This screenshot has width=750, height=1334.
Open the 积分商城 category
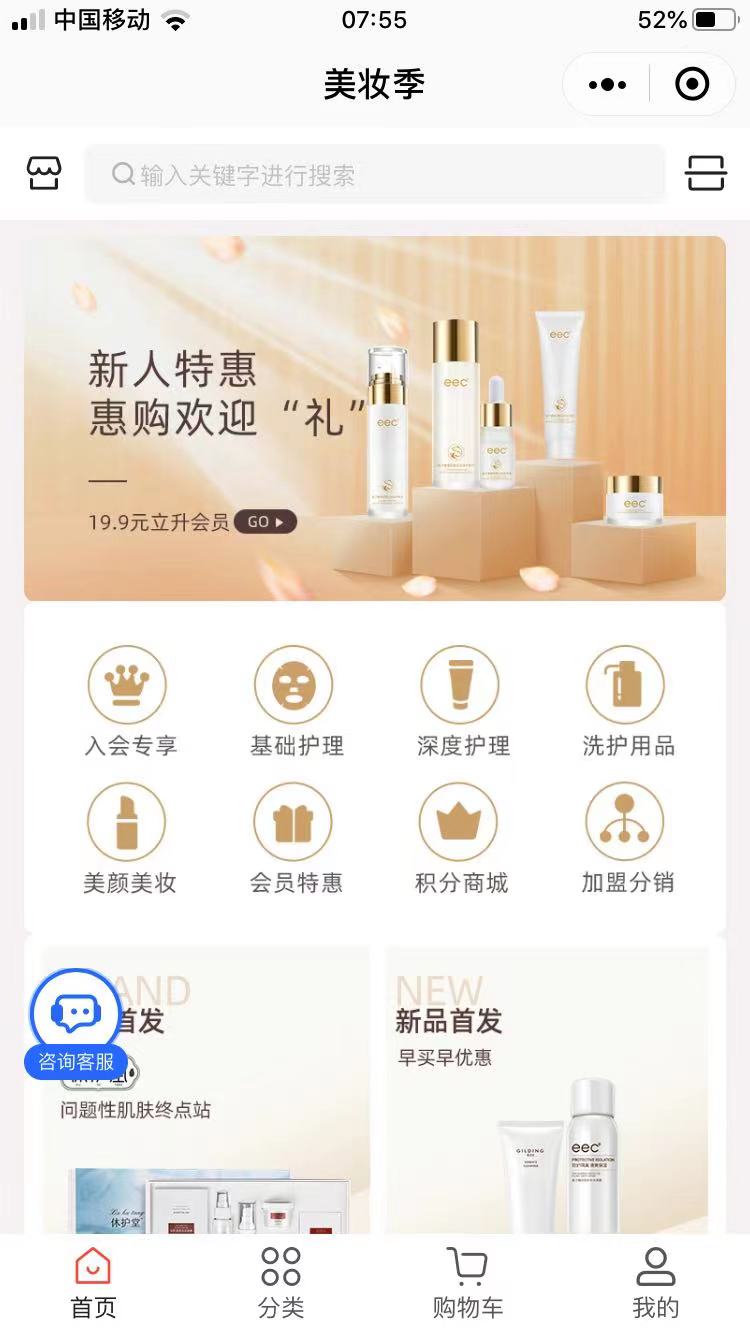point(461,838)
